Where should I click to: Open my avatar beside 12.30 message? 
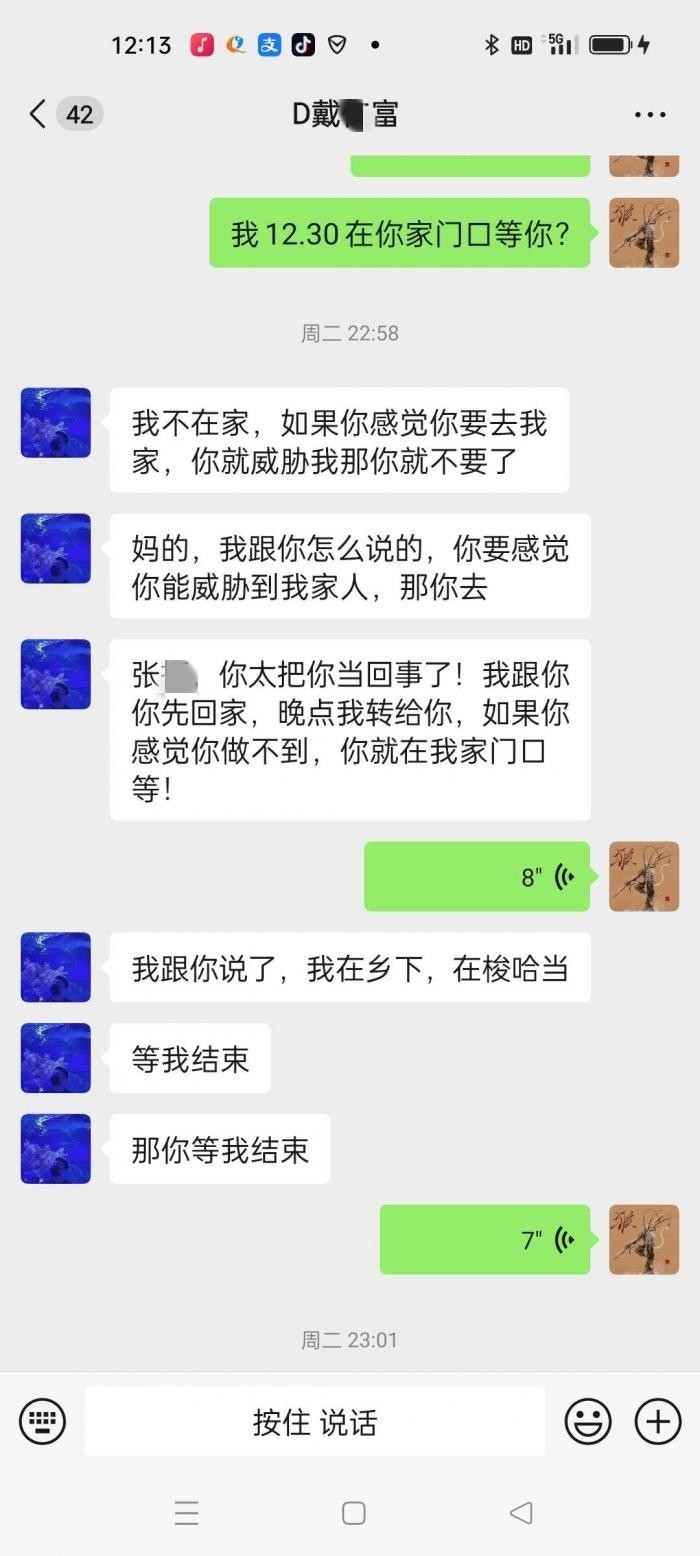click(x=644, y=233)
